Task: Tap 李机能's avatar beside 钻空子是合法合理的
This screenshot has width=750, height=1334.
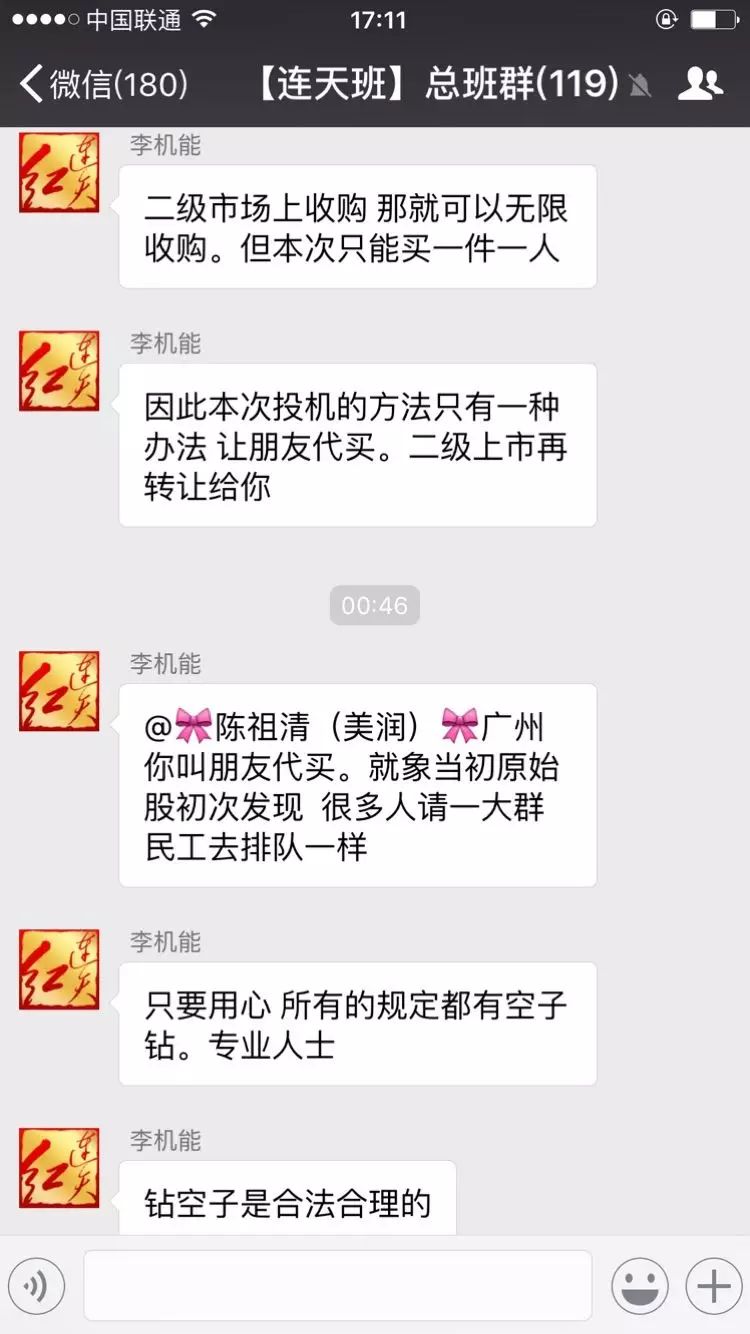Action: click(x=59, y=1168)
